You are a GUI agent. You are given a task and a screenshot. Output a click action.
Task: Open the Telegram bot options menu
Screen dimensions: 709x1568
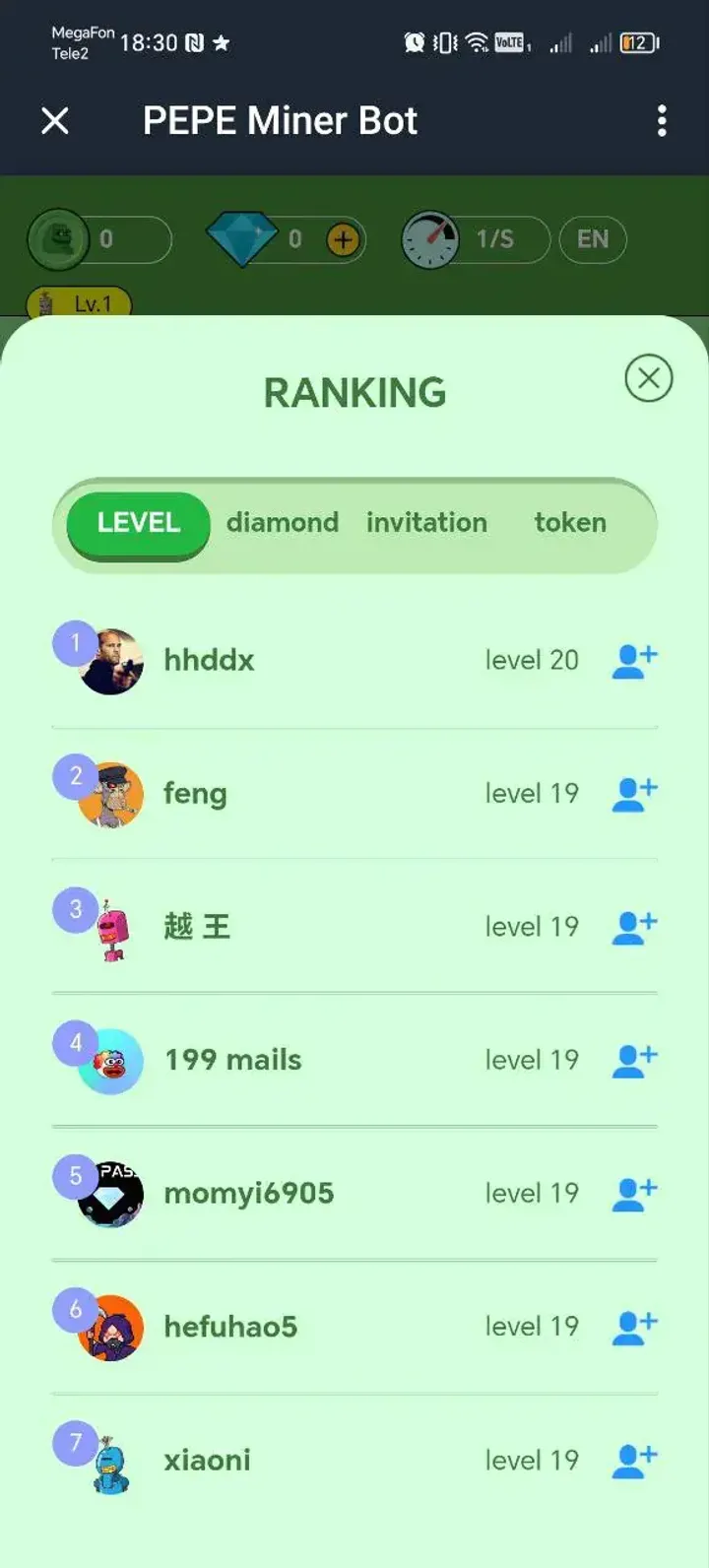(x=662, y=119)
